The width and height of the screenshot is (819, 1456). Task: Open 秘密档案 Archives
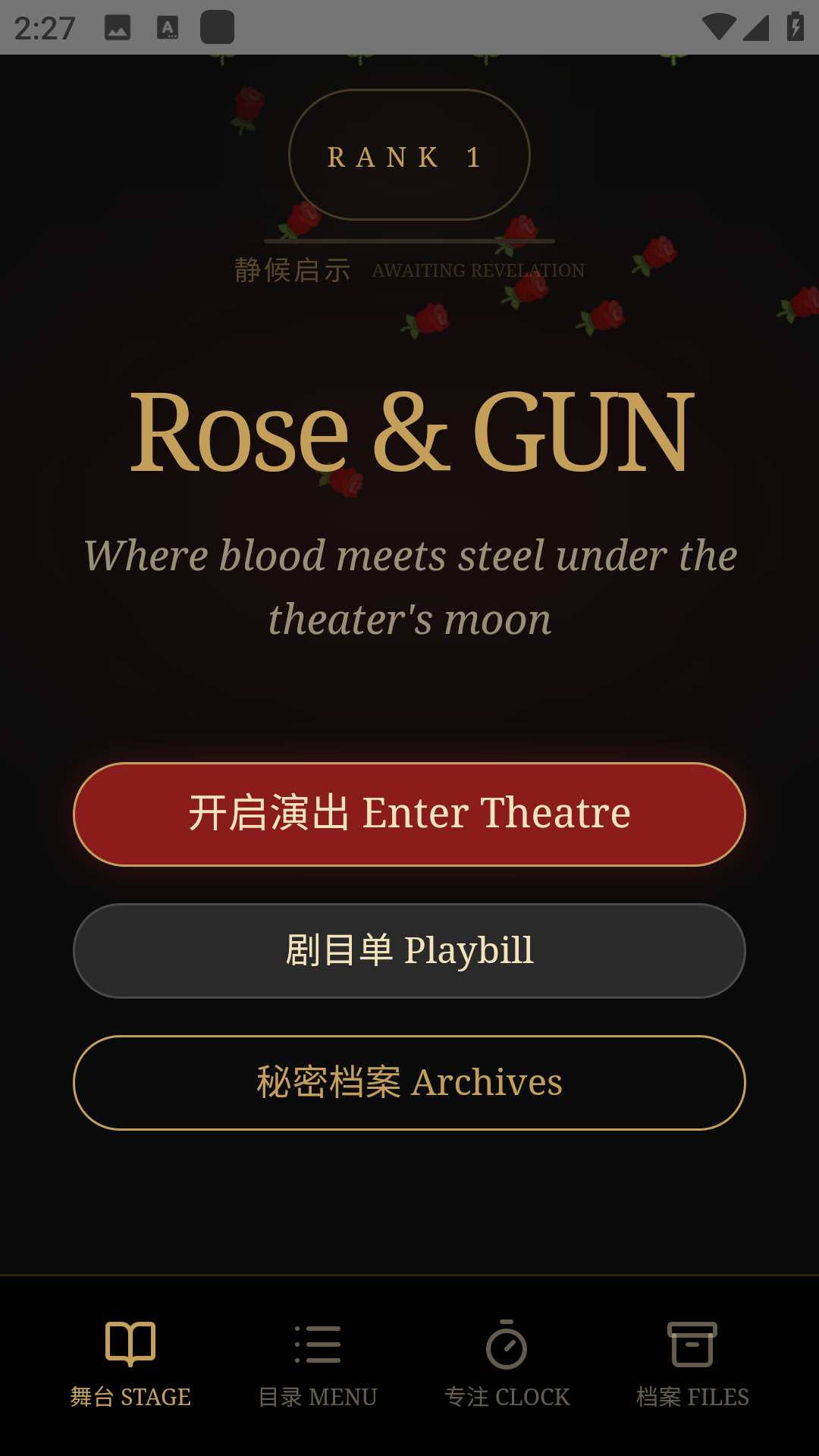[409, 1082]
